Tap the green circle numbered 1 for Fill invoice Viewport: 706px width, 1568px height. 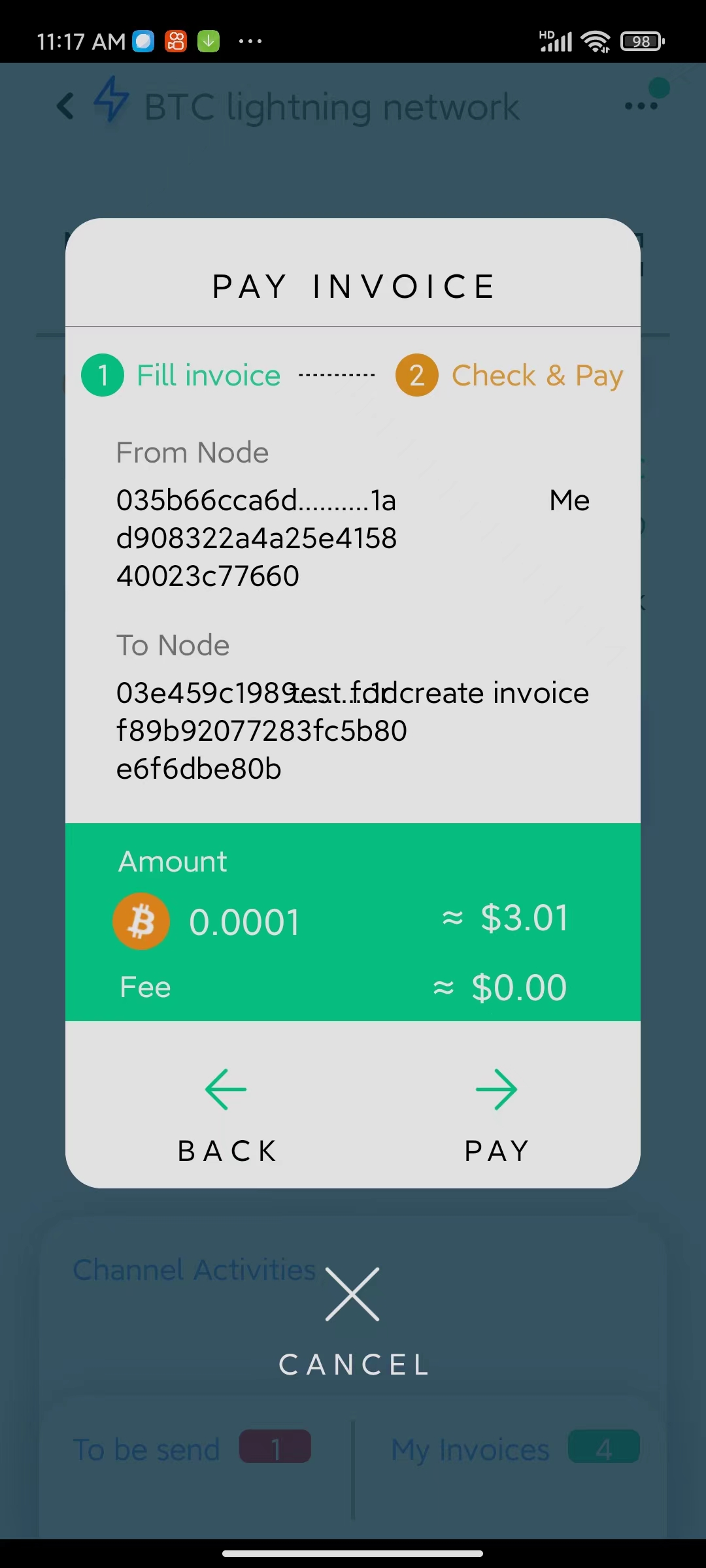tap(101, 376)
